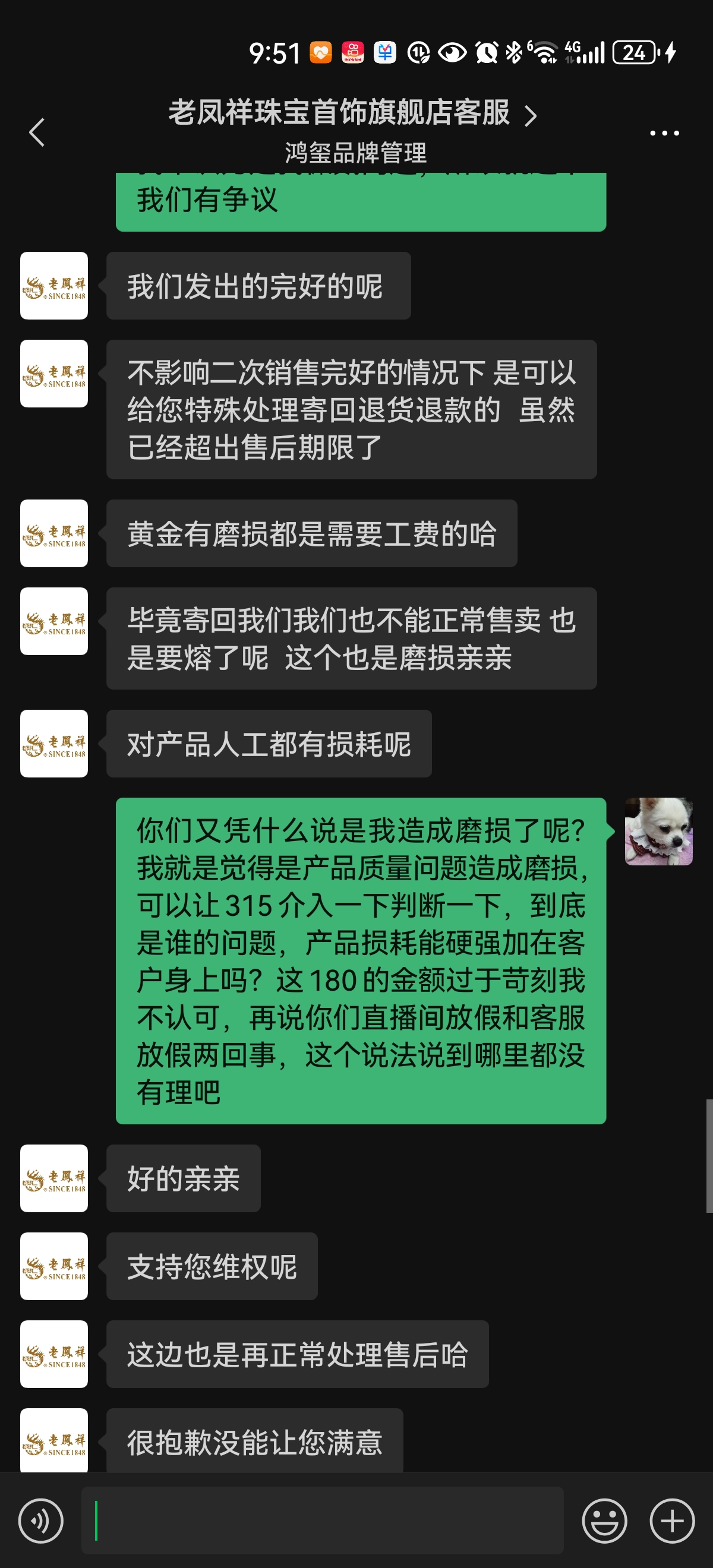This screenshot has width=713, height=1568.
Task: Open the plus attachment menu
Action: pos(671,1520)
